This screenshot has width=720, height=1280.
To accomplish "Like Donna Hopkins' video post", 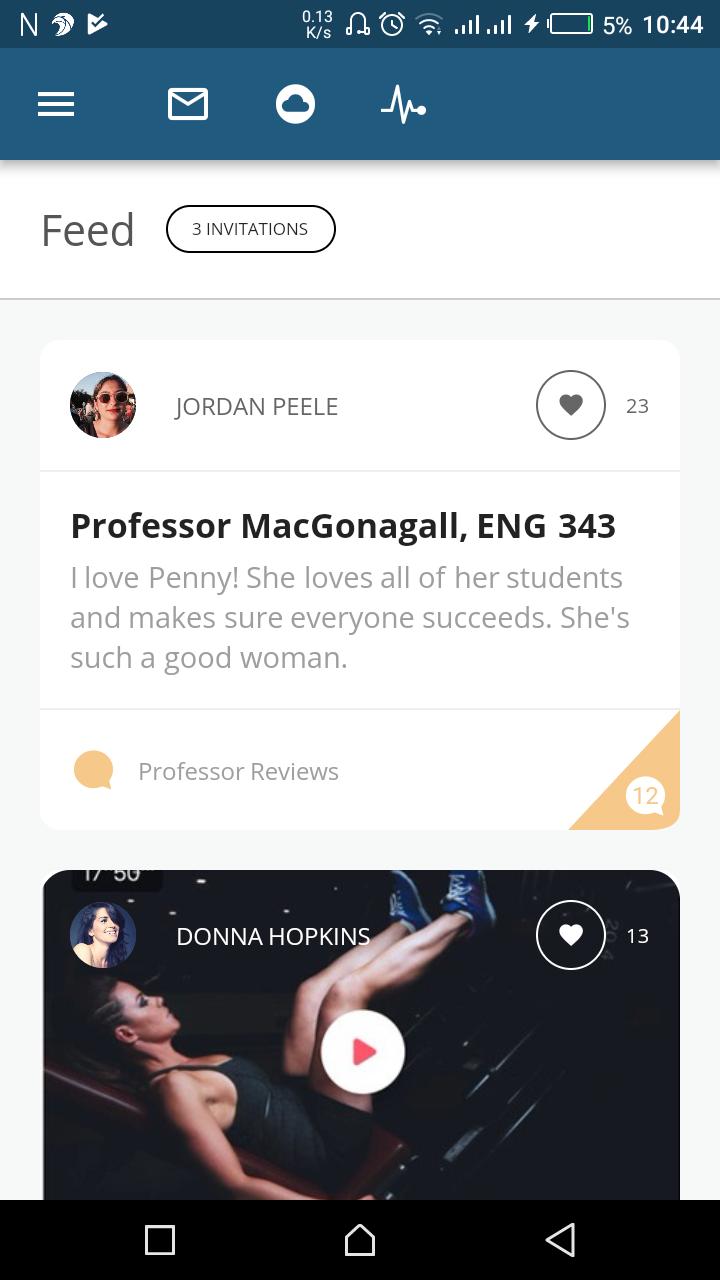I will (x=571, y=935).
